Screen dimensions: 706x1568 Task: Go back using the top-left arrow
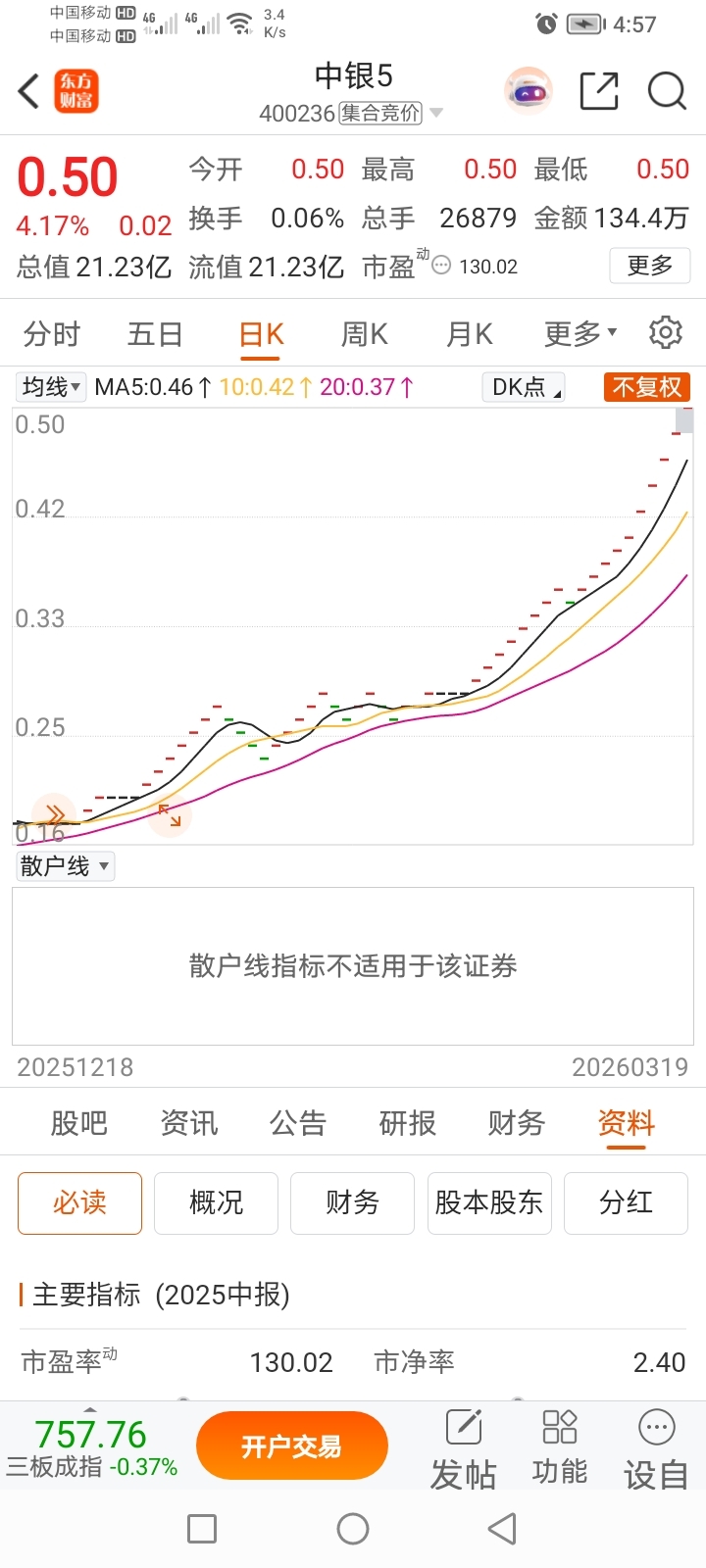29,91
